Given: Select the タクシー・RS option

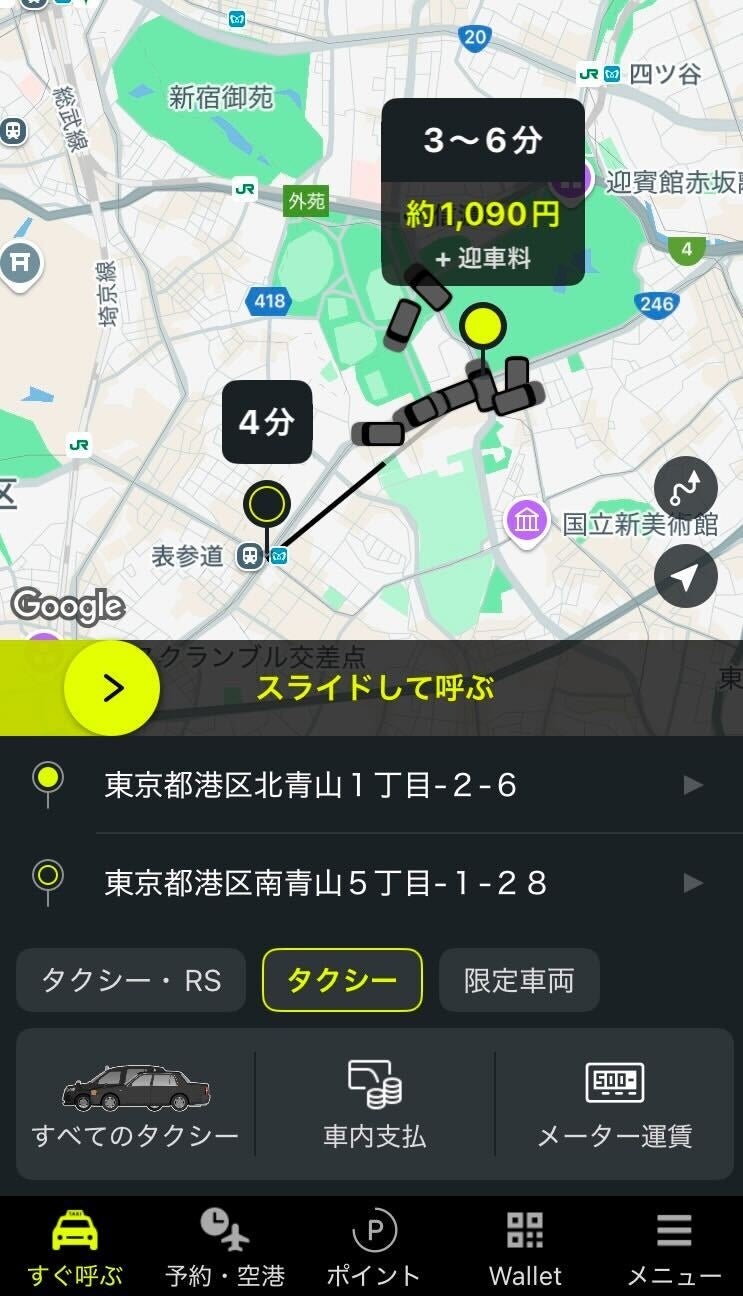Looking at the screenshot, I should (131, 980).
